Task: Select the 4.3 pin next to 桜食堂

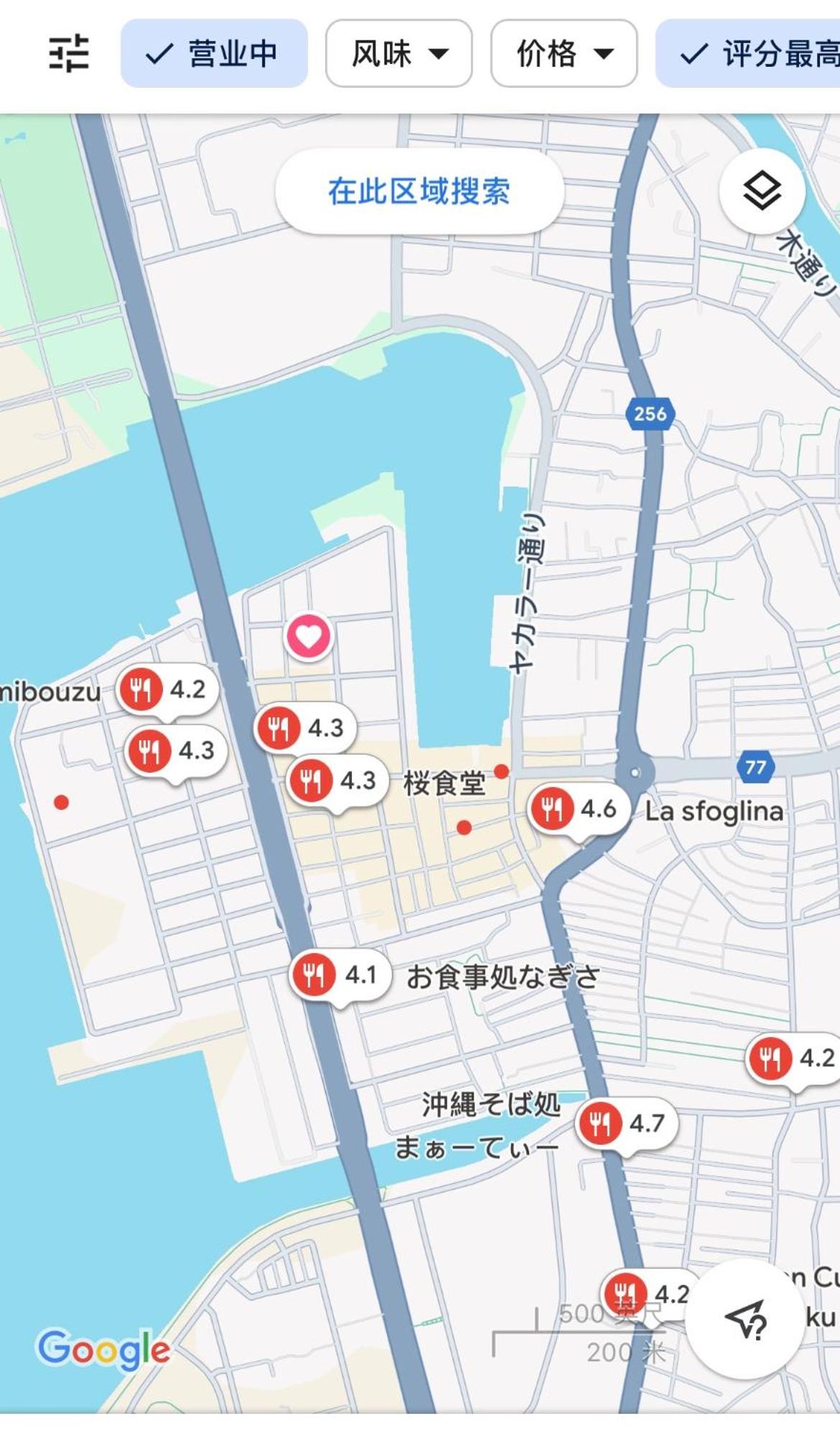Action: (x=337, y=781)
